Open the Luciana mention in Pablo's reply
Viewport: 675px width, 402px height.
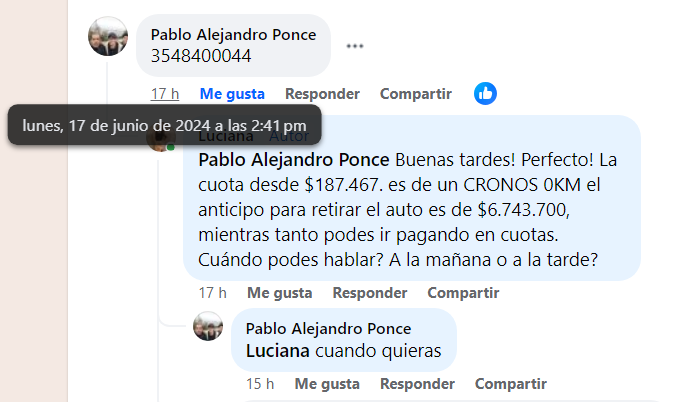pyautogui.click(x=278, y=351)
